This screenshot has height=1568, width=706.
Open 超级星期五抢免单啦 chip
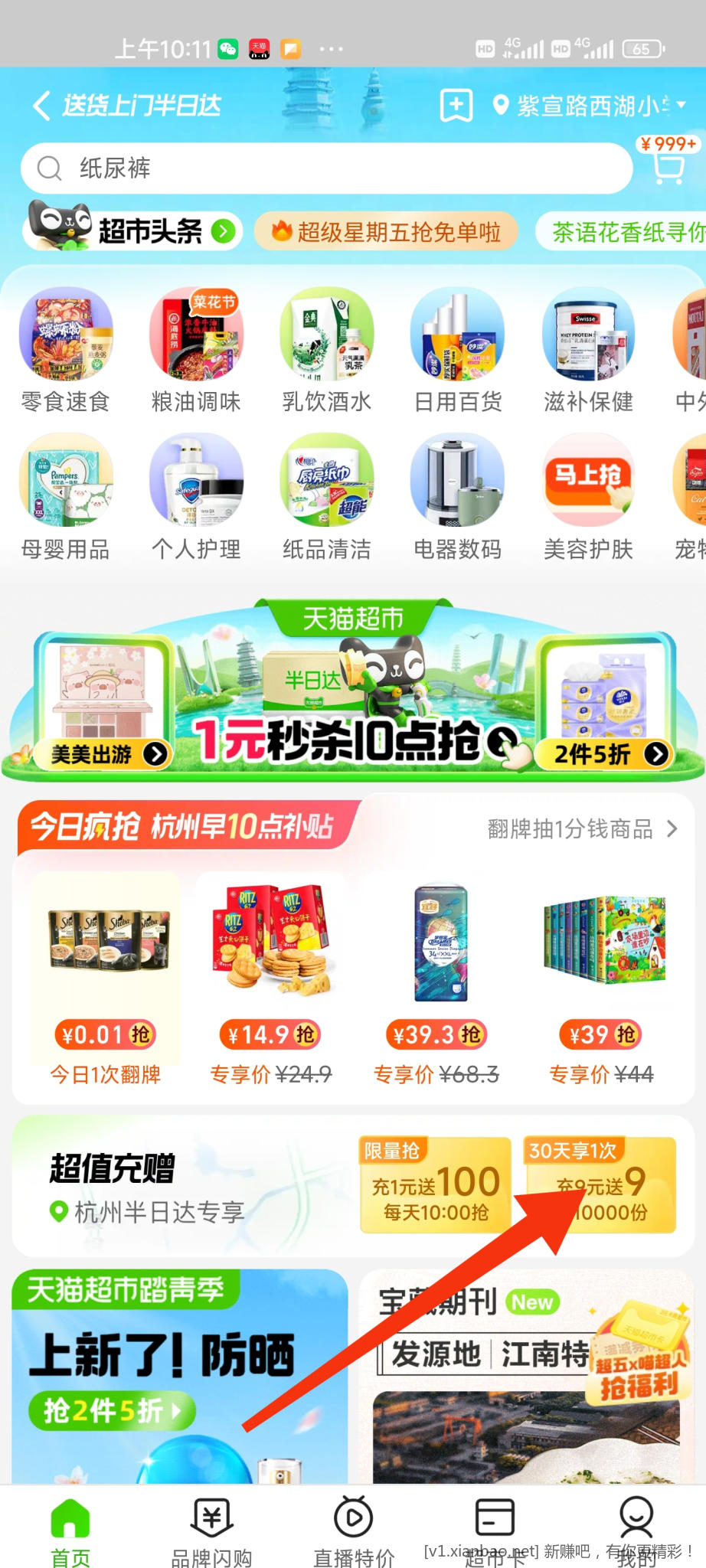click(386, 231)
